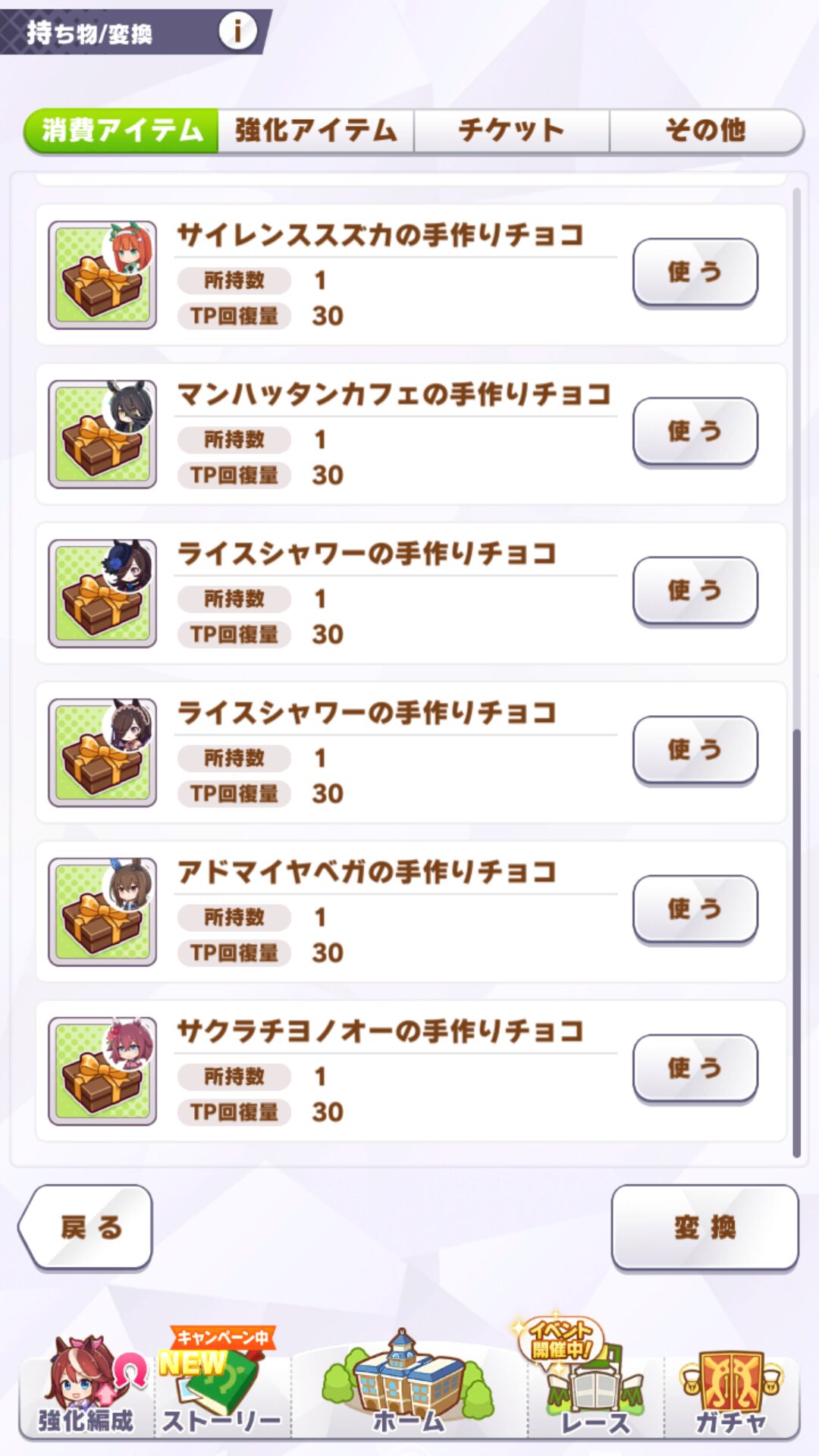
Task: Tap the 戻る back button
Action: [87, 1226]
